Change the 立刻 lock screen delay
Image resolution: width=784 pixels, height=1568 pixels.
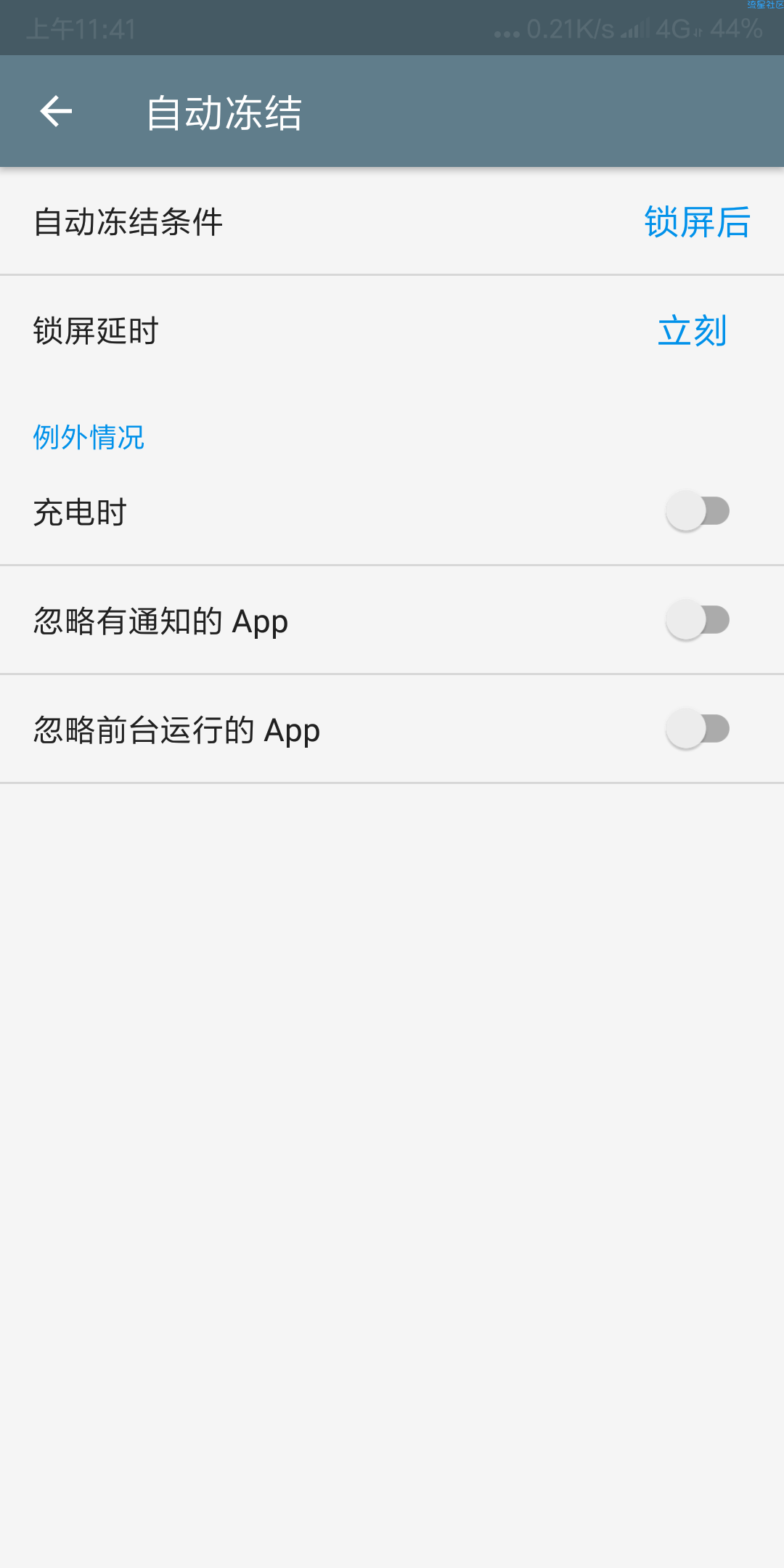(x=692, y=331)
